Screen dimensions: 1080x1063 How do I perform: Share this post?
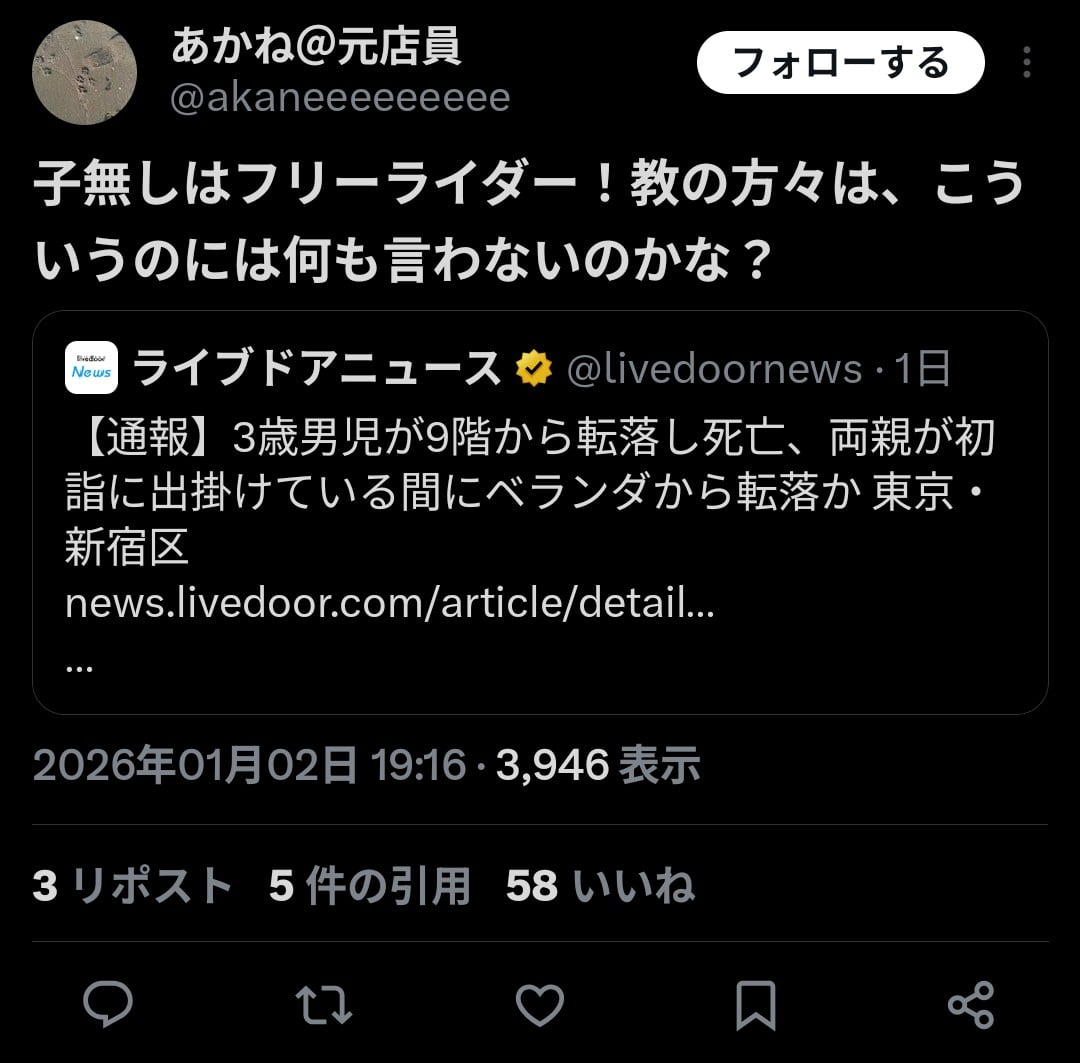pyautogui.click(x=970, y=1004)
